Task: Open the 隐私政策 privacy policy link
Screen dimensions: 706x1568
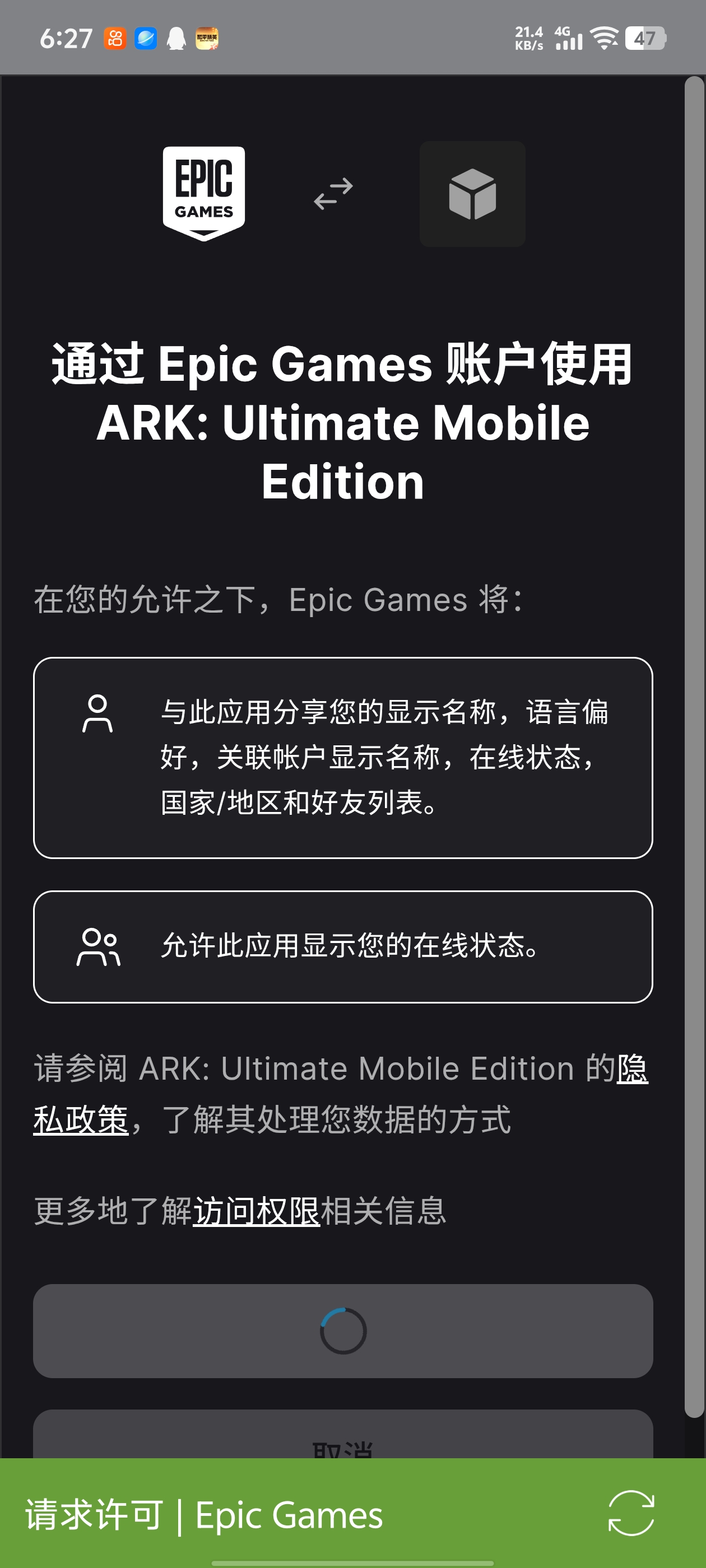Action: click(x=81, y=1120)
